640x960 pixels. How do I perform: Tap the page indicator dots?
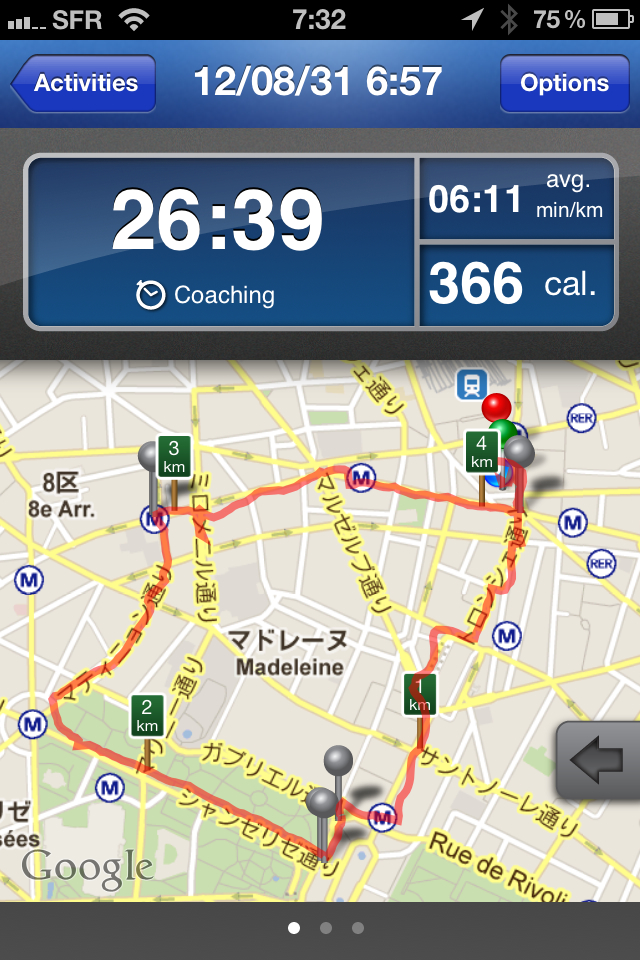coord(325,928)
